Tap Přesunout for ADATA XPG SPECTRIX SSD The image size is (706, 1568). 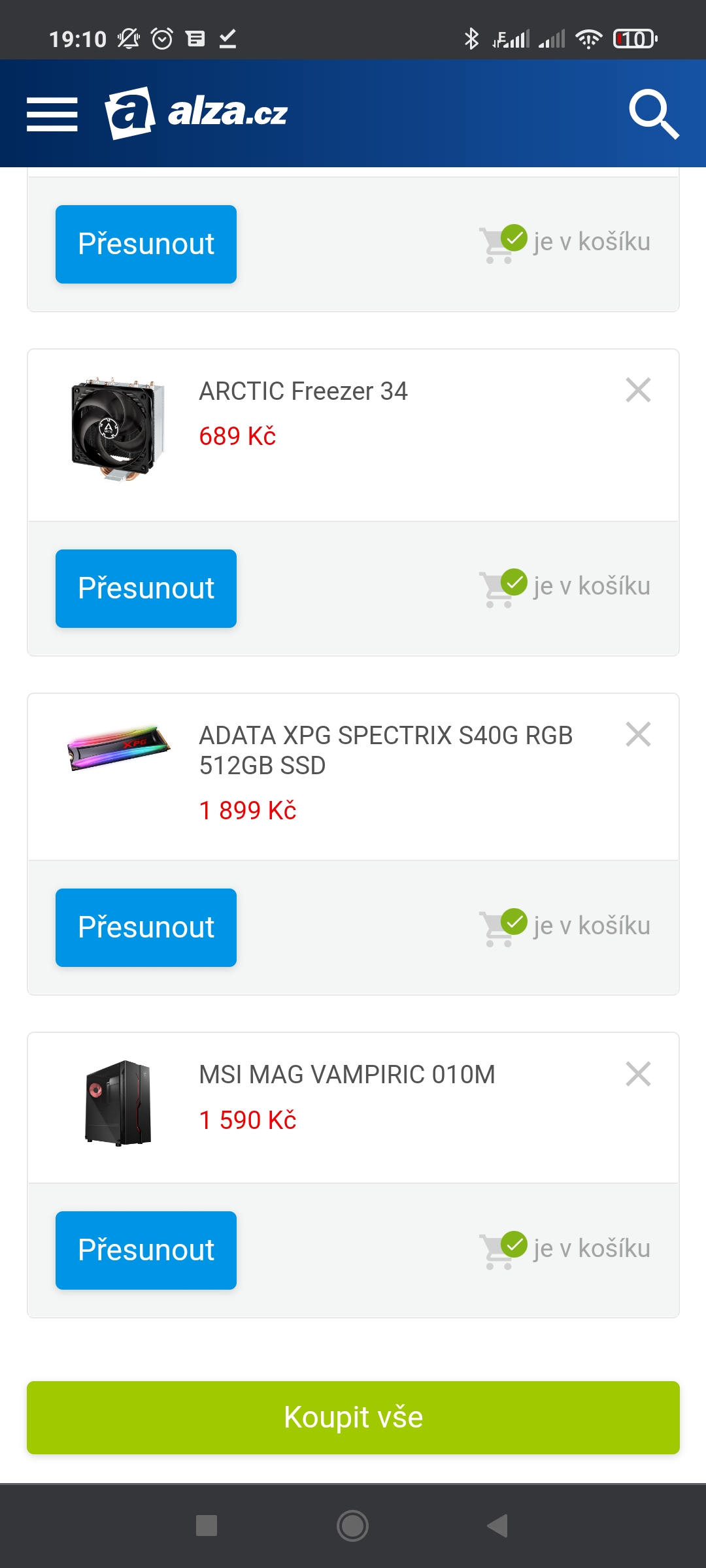pyautogui.click(x=146, y=927)
